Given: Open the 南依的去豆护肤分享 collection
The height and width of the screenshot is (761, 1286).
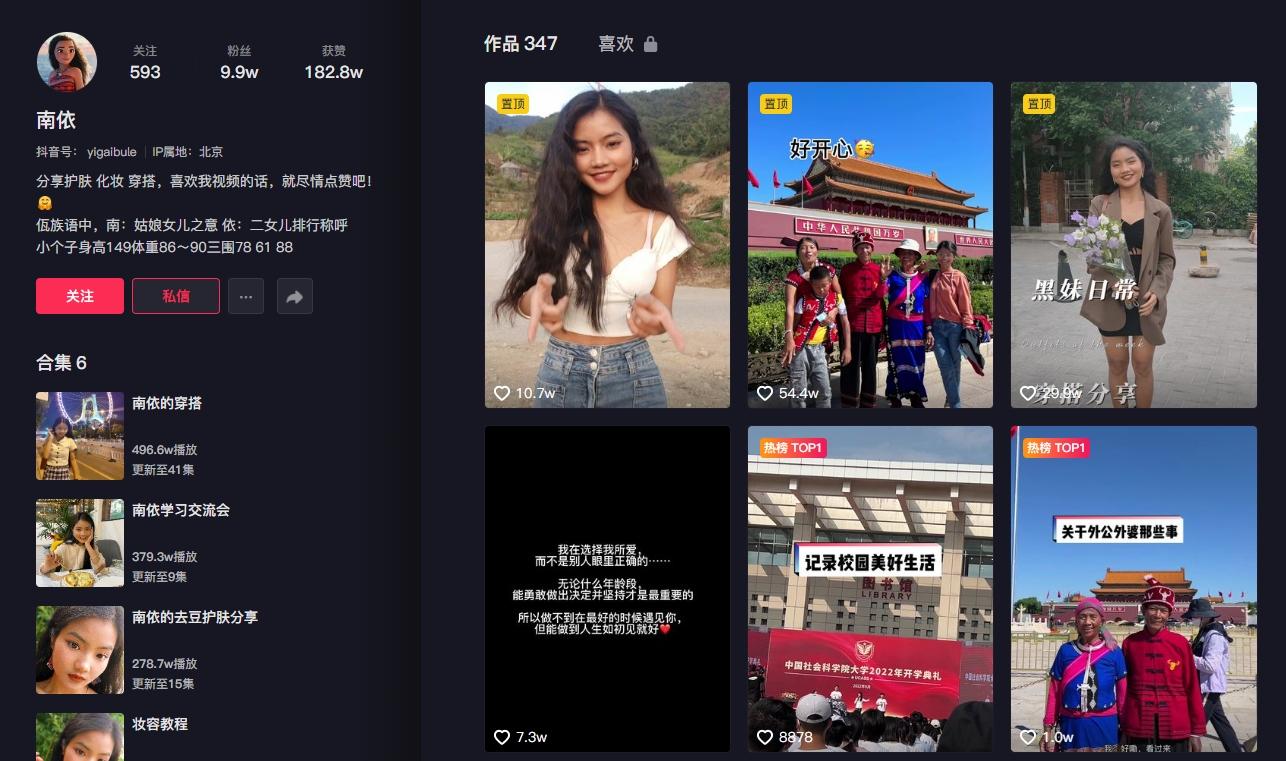Looking at the screenshot, I should click(195, 617).
